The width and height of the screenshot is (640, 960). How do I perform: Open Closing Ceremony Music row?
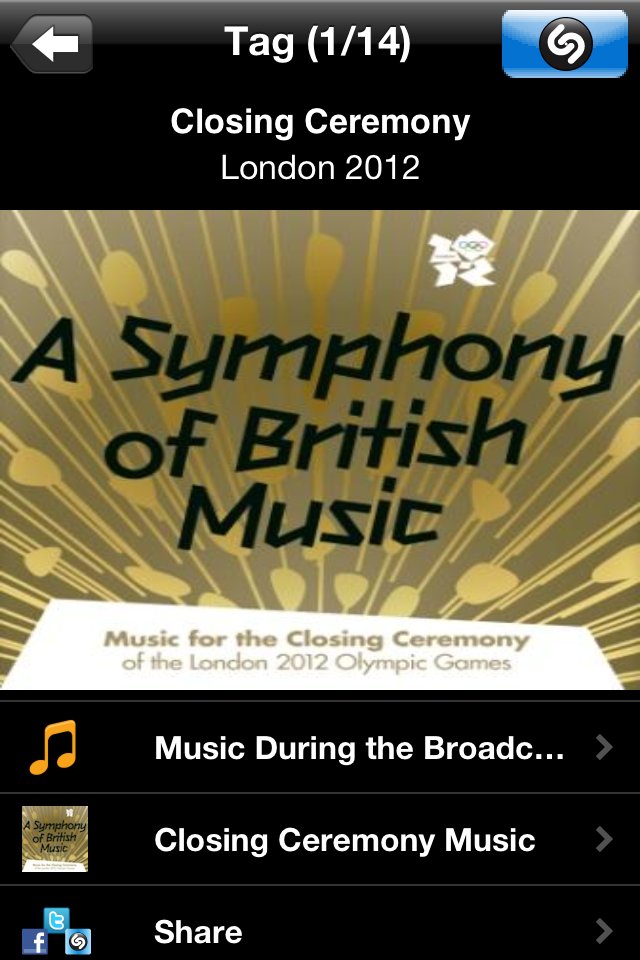(x=320, y=840)
